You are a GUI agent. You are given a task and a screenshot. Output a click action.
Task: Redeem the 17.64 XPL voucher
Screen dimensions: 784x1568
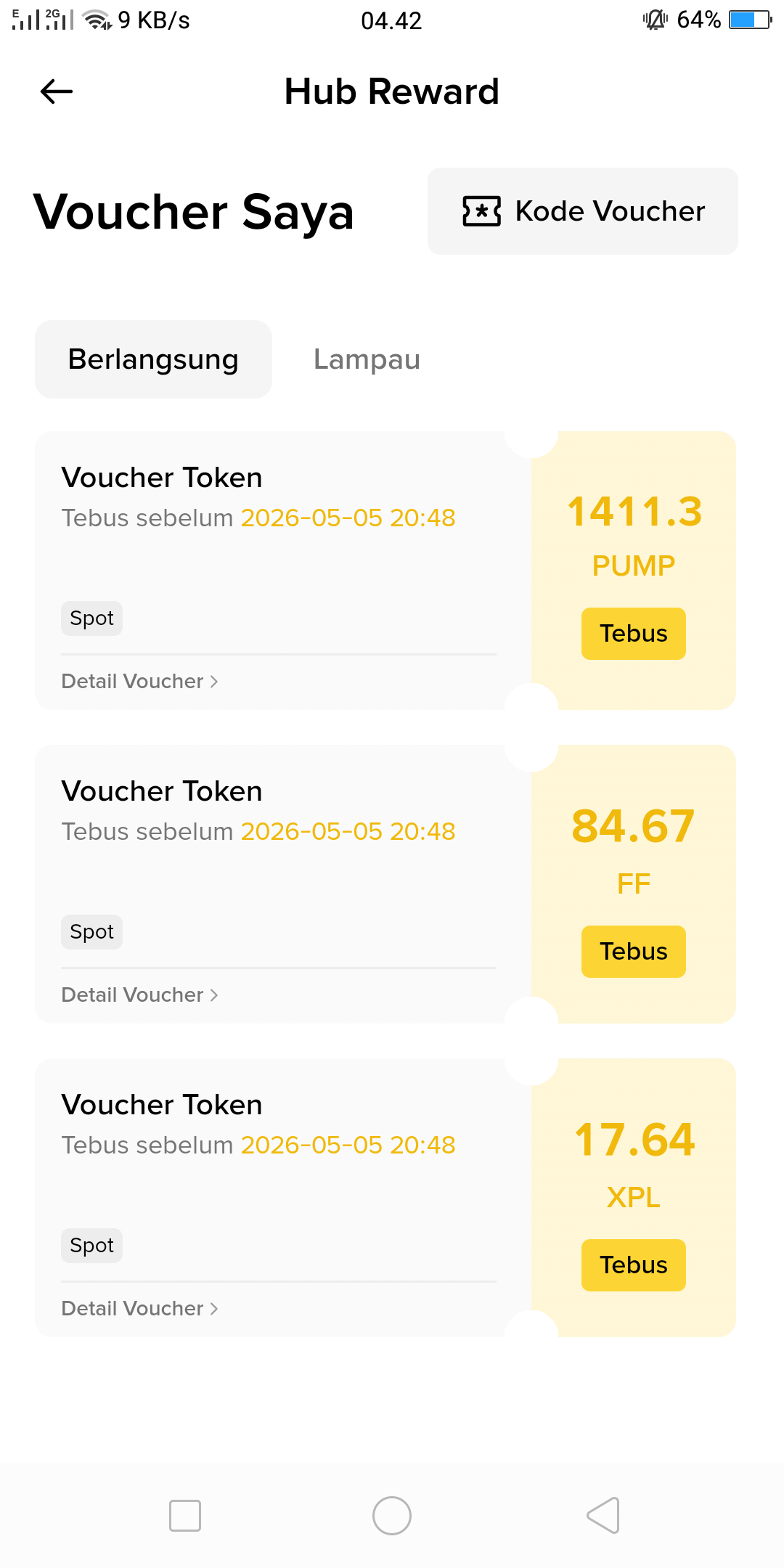pos(633,1265)
